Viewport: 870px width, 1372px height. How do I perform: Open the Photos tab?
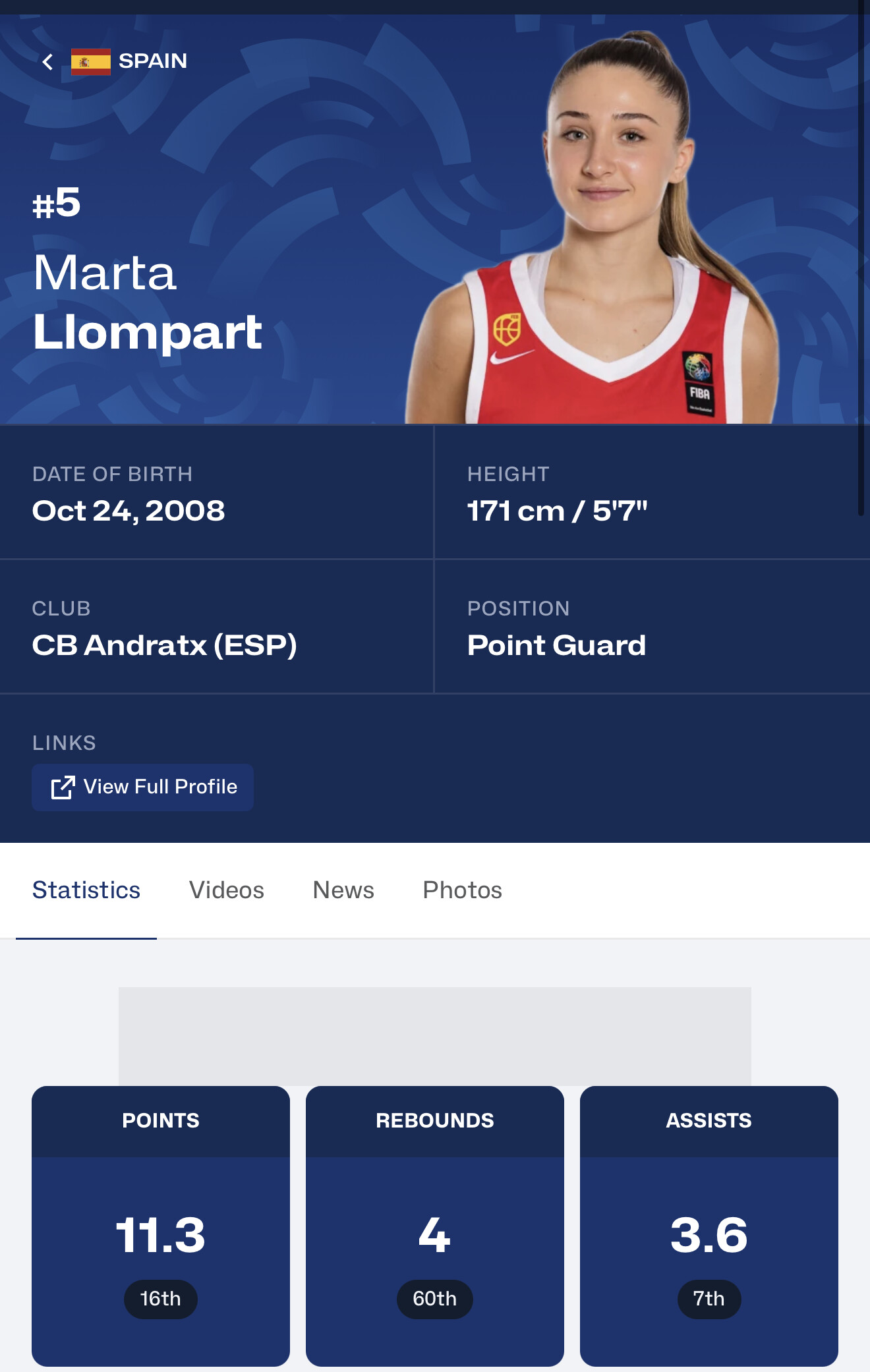pos(463,890)
